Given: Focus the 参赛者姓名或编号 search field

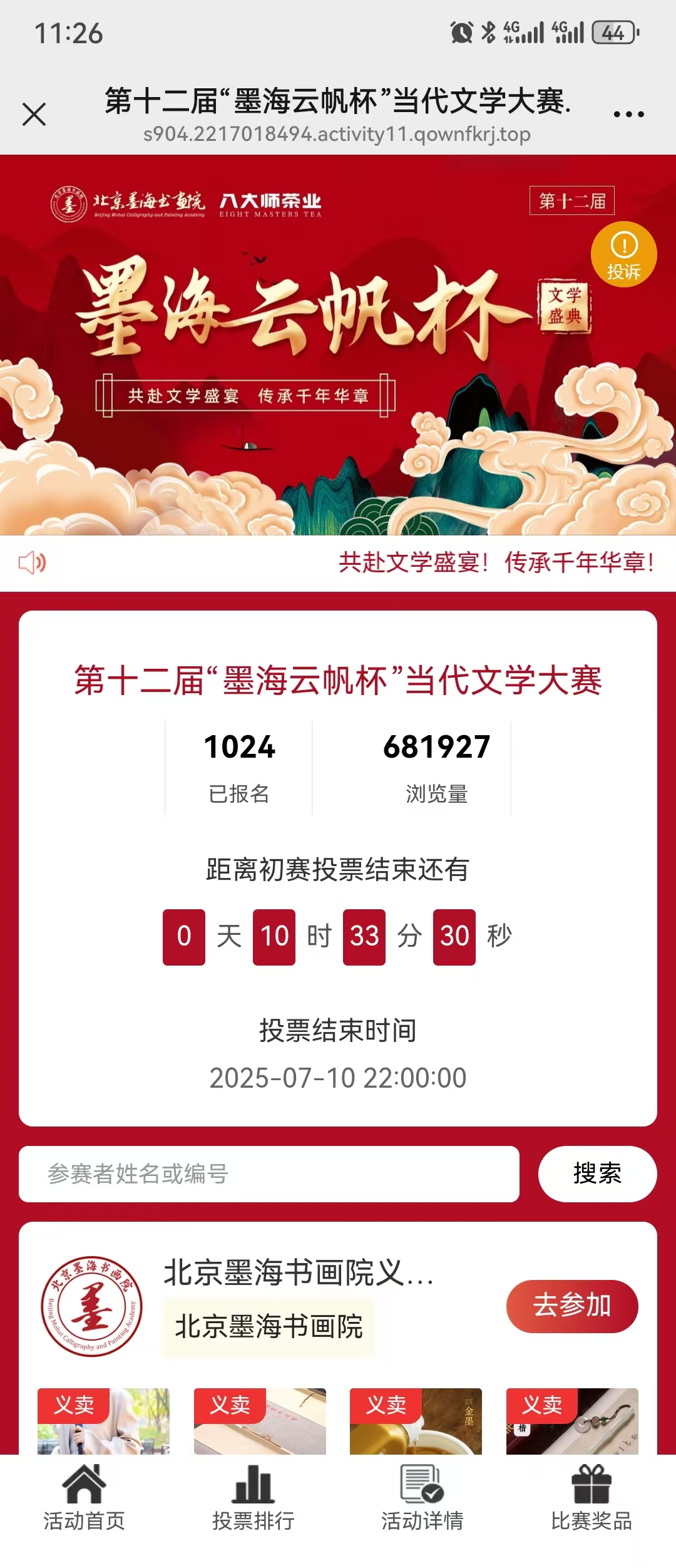Looking at the screenshot, I should (x=269, y=1173).
